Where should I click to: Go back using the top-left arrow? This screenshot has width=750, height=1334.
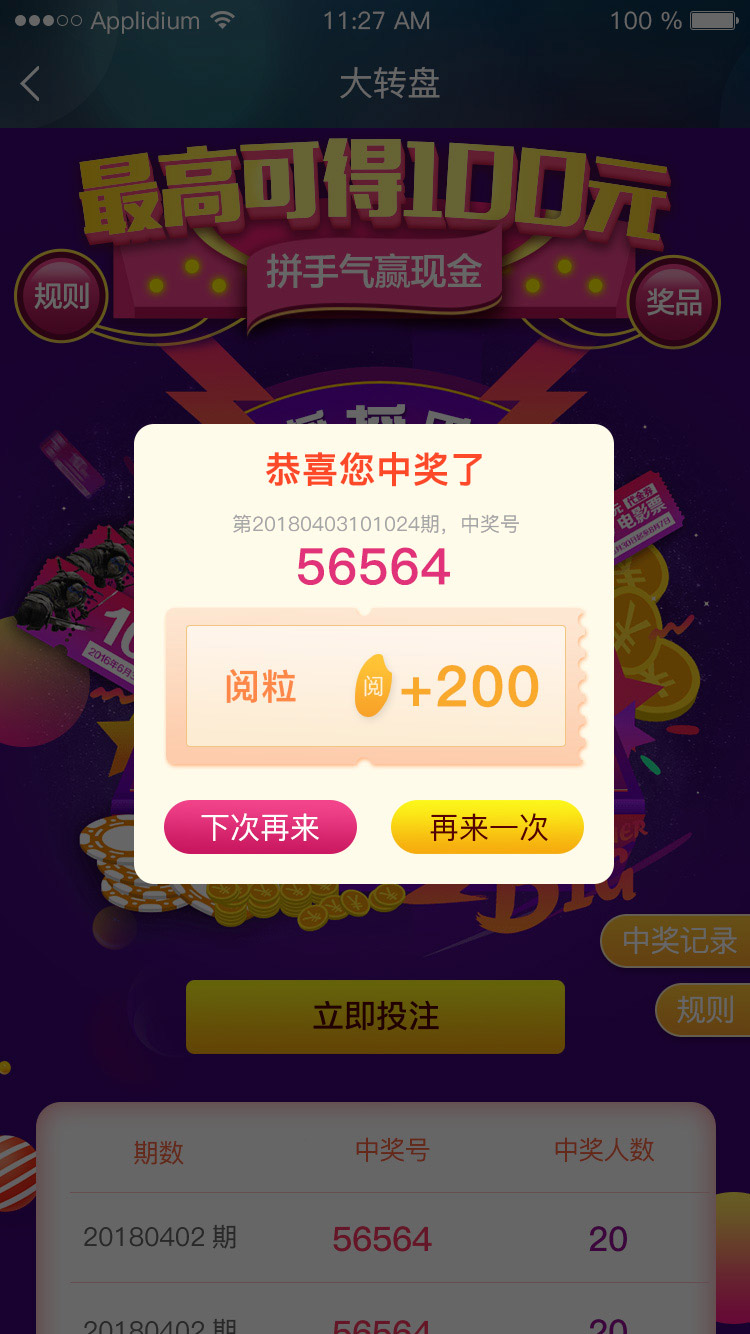click(30, 84)
